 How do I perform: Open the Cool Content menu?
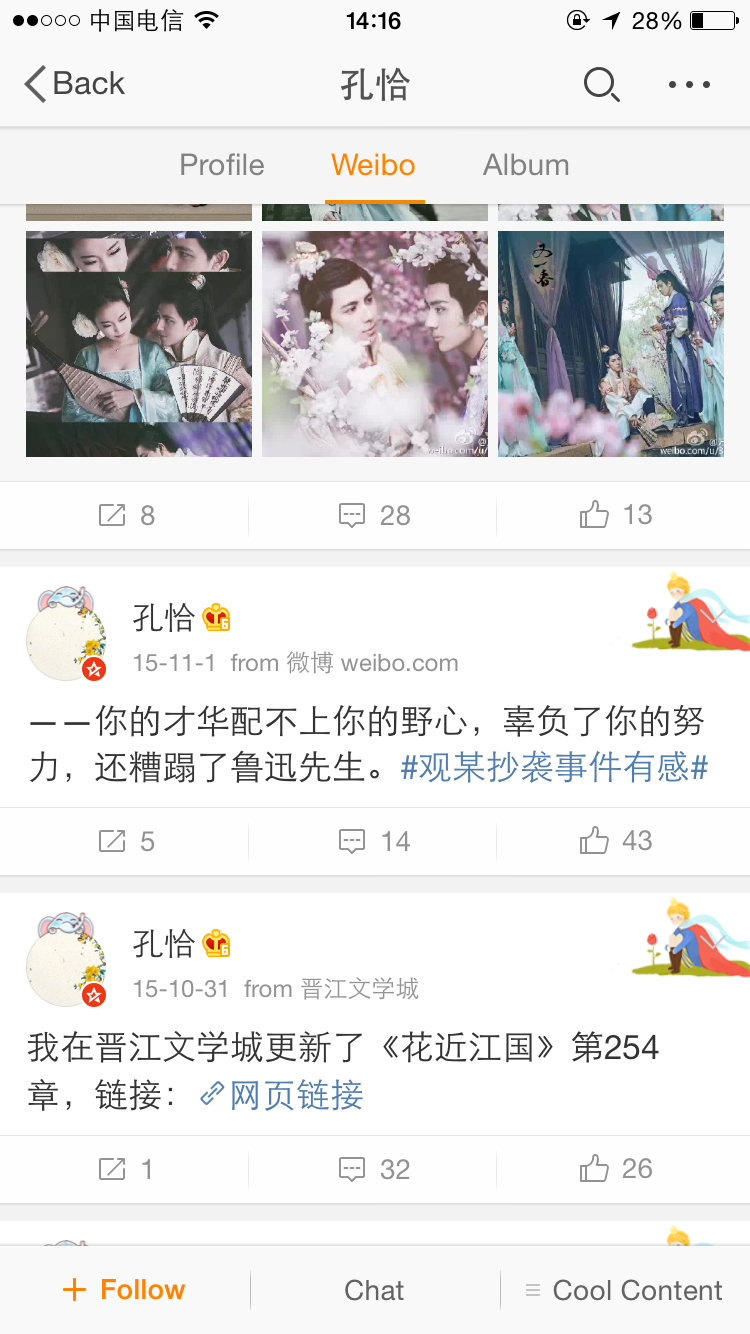coord(624,1290)
